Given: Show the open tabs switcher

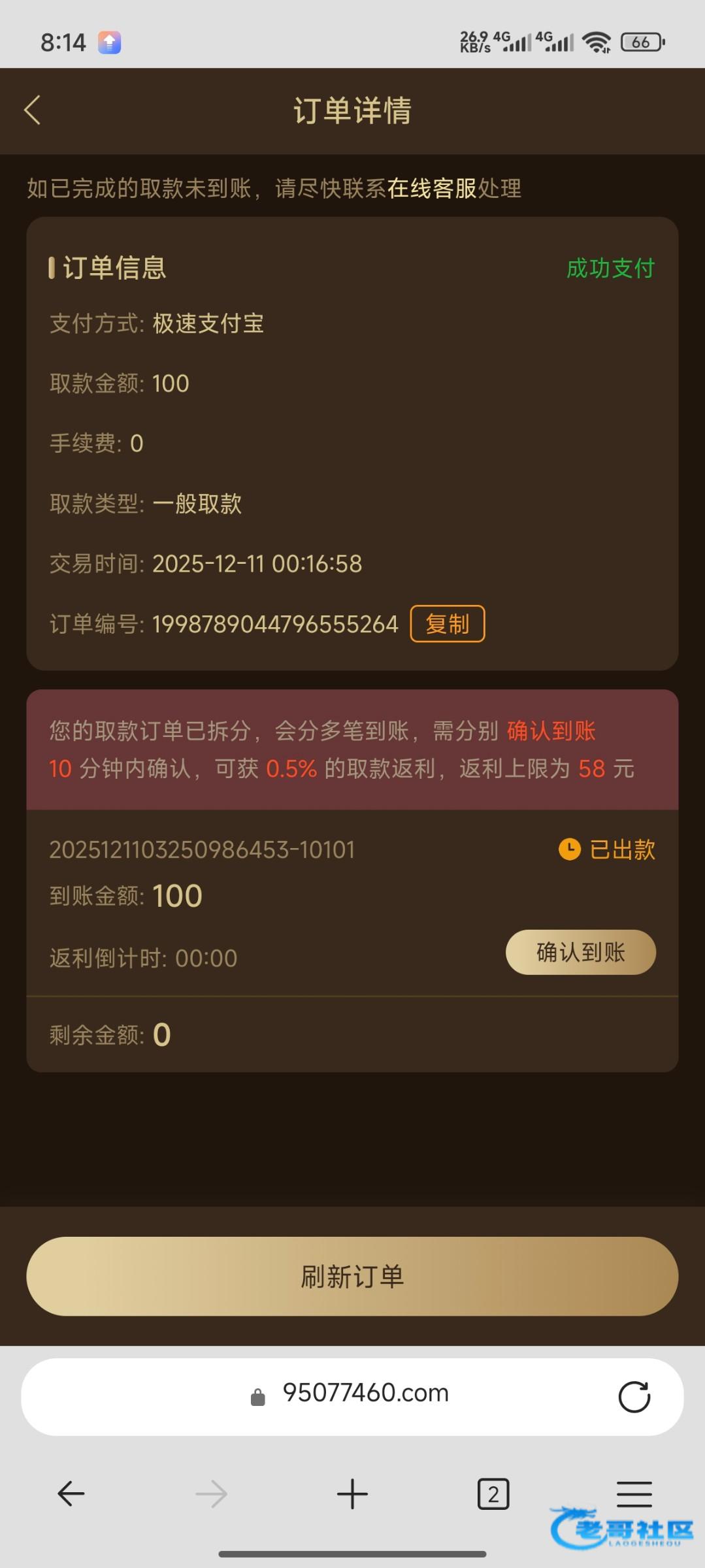Looking at the screenshot, I should click(x=493, y=1494).
